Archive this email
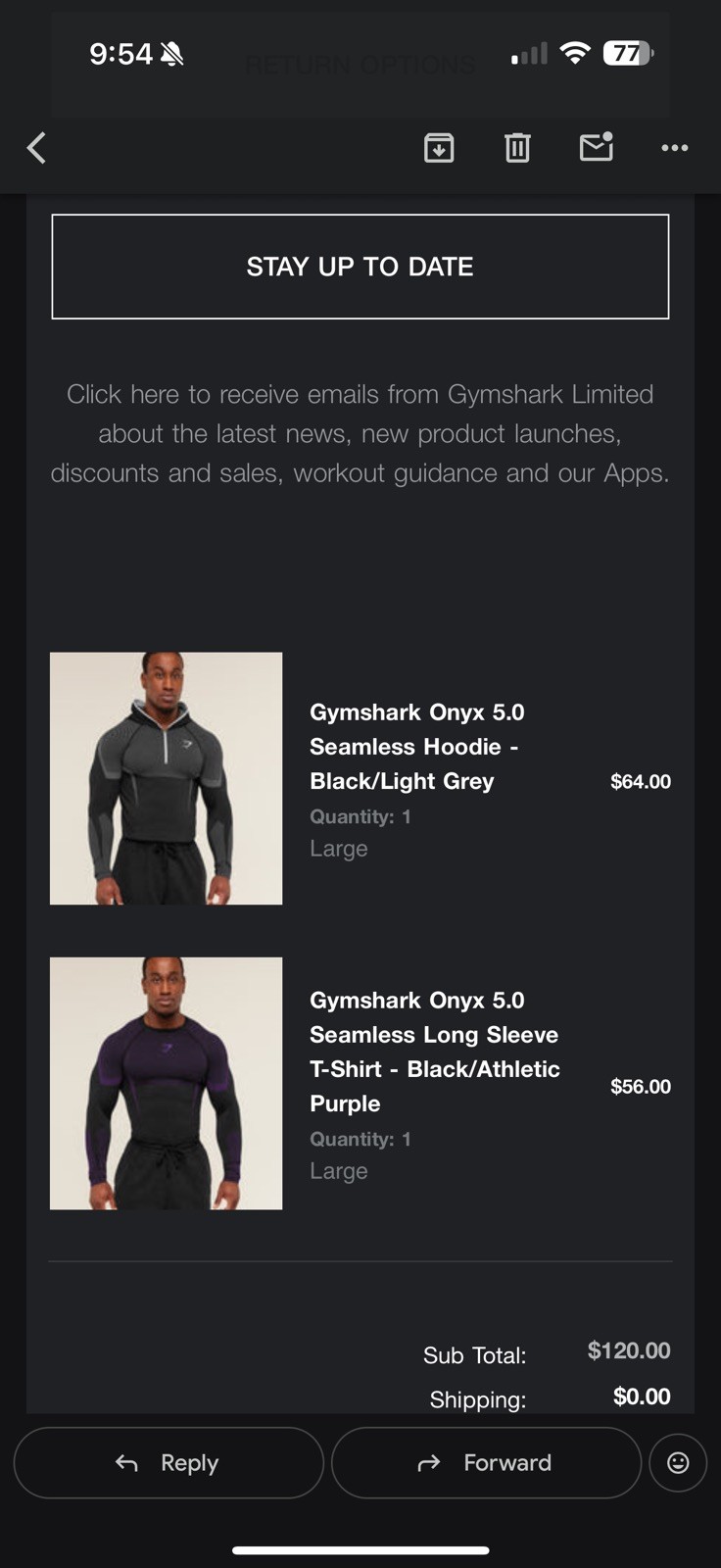The width and height of the screenshot is (721, 1568). (x=439, y=148)
